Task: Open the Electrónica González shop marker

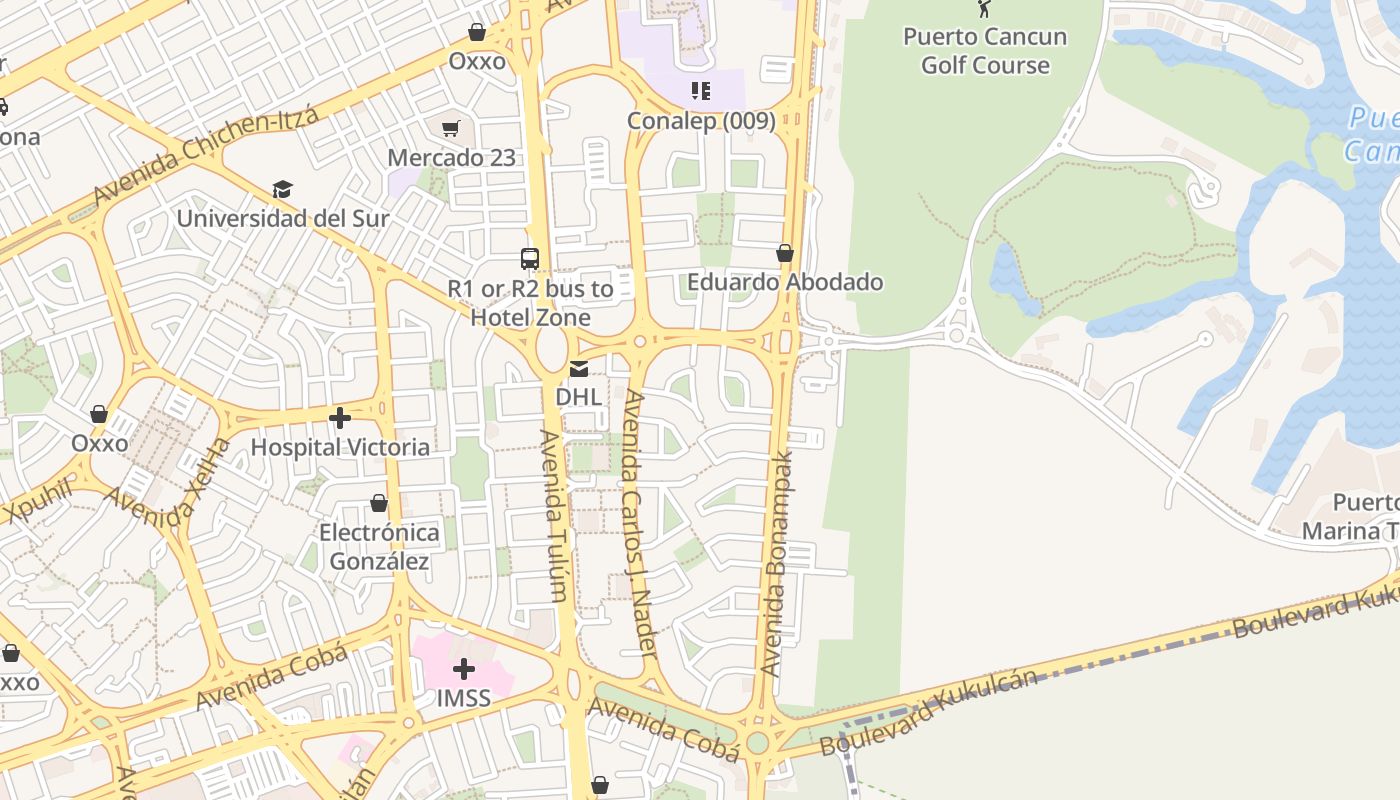Action: tap(379, 503)
